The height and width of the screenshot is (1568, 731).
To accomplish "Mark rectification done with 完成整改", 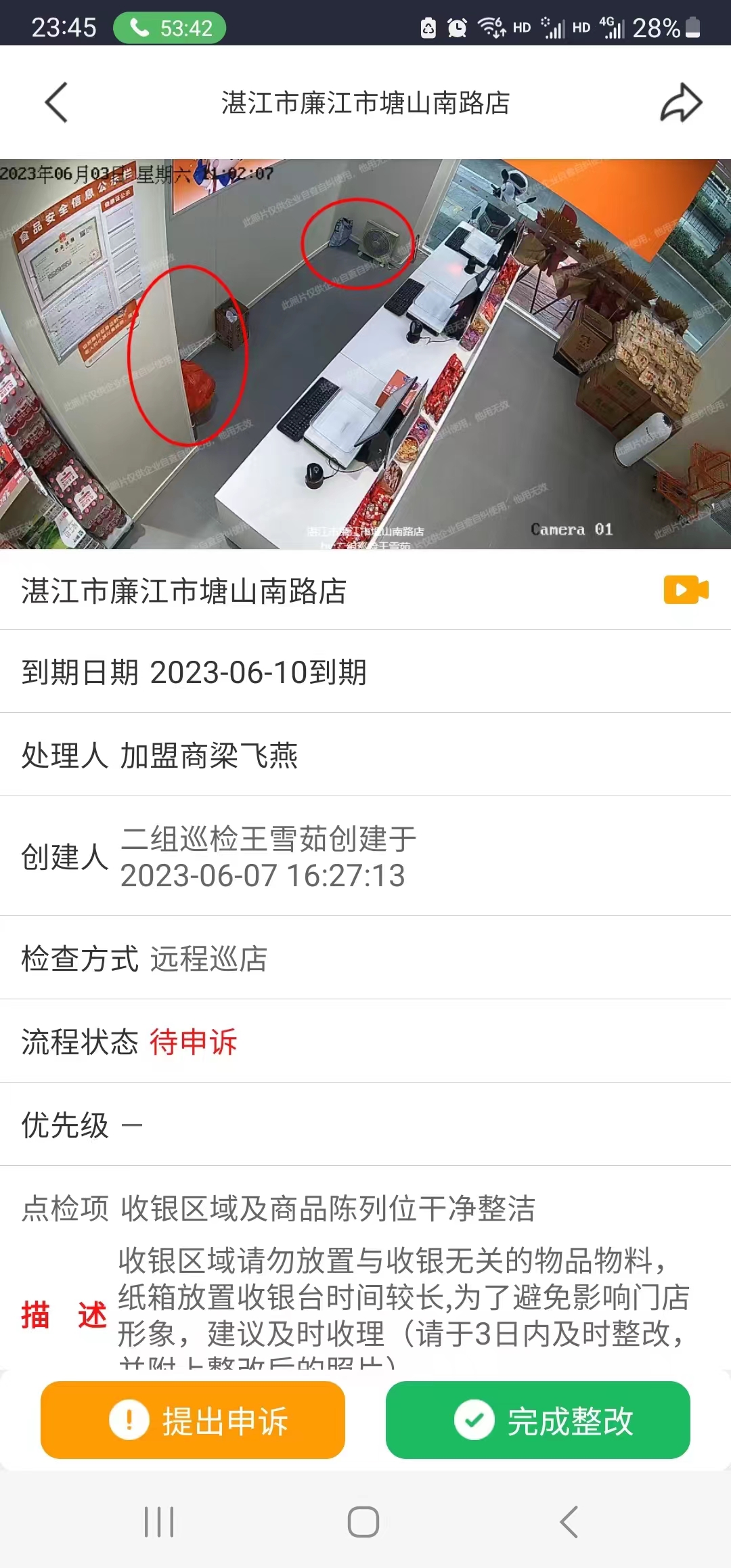I will [538, 1420].
